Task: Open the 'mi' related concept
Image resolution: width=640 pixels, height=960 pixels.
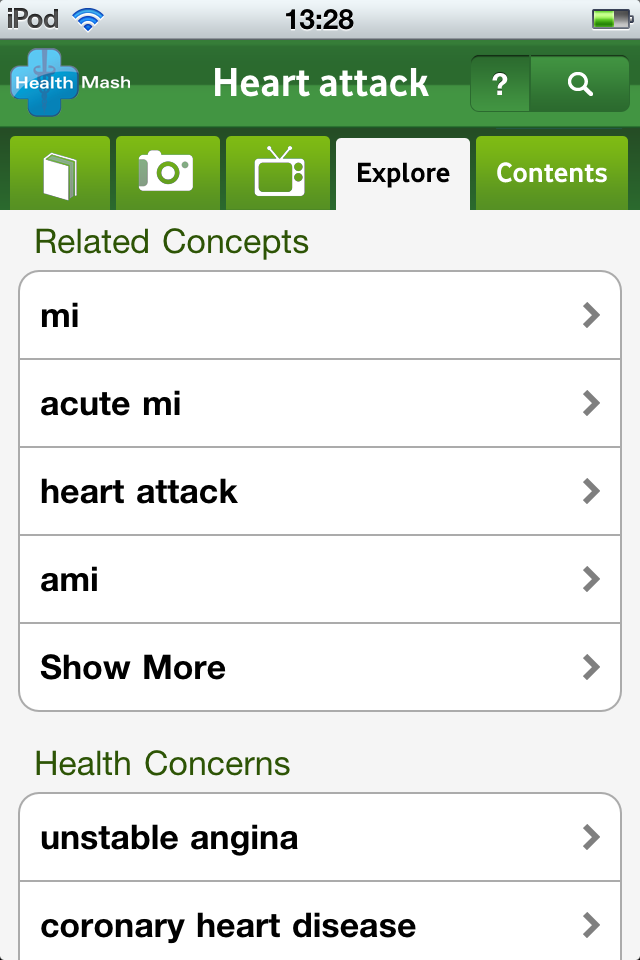Action: point(320,316)
